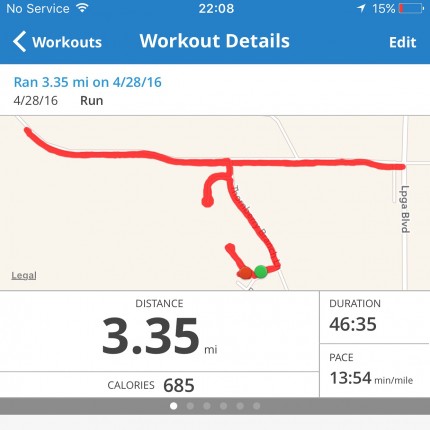This screenshot has height=430, width=430.
Task: Tap the page indicator dots
Action: point(215,406)
